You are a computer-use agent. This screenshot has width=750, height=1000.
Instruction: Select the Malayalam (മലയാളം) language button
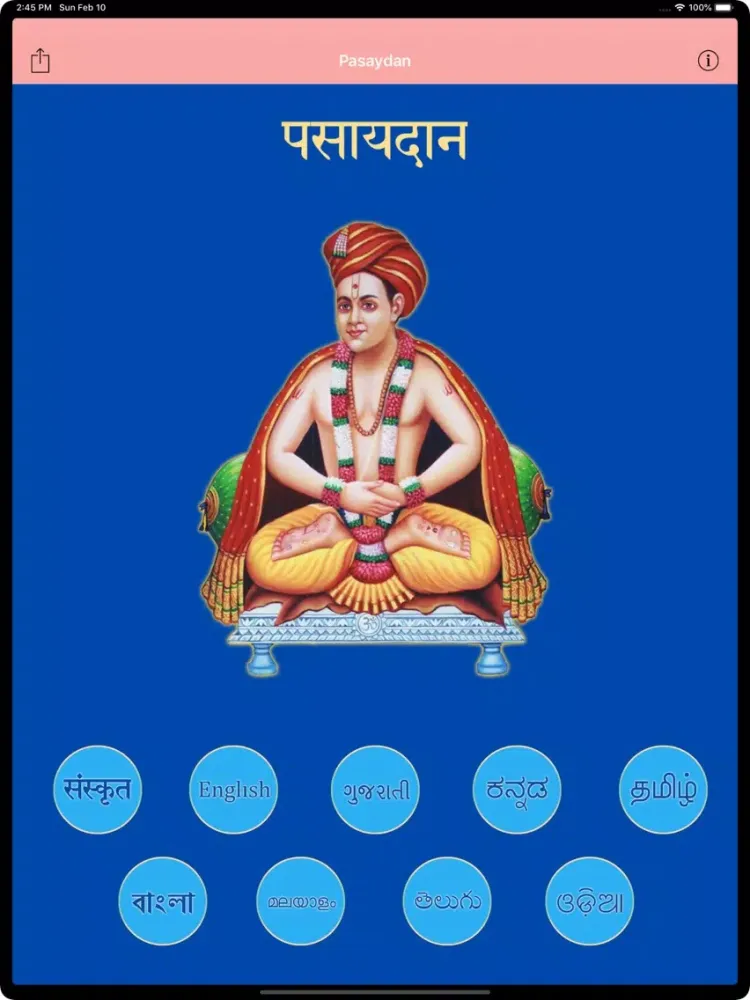(301, 901)
